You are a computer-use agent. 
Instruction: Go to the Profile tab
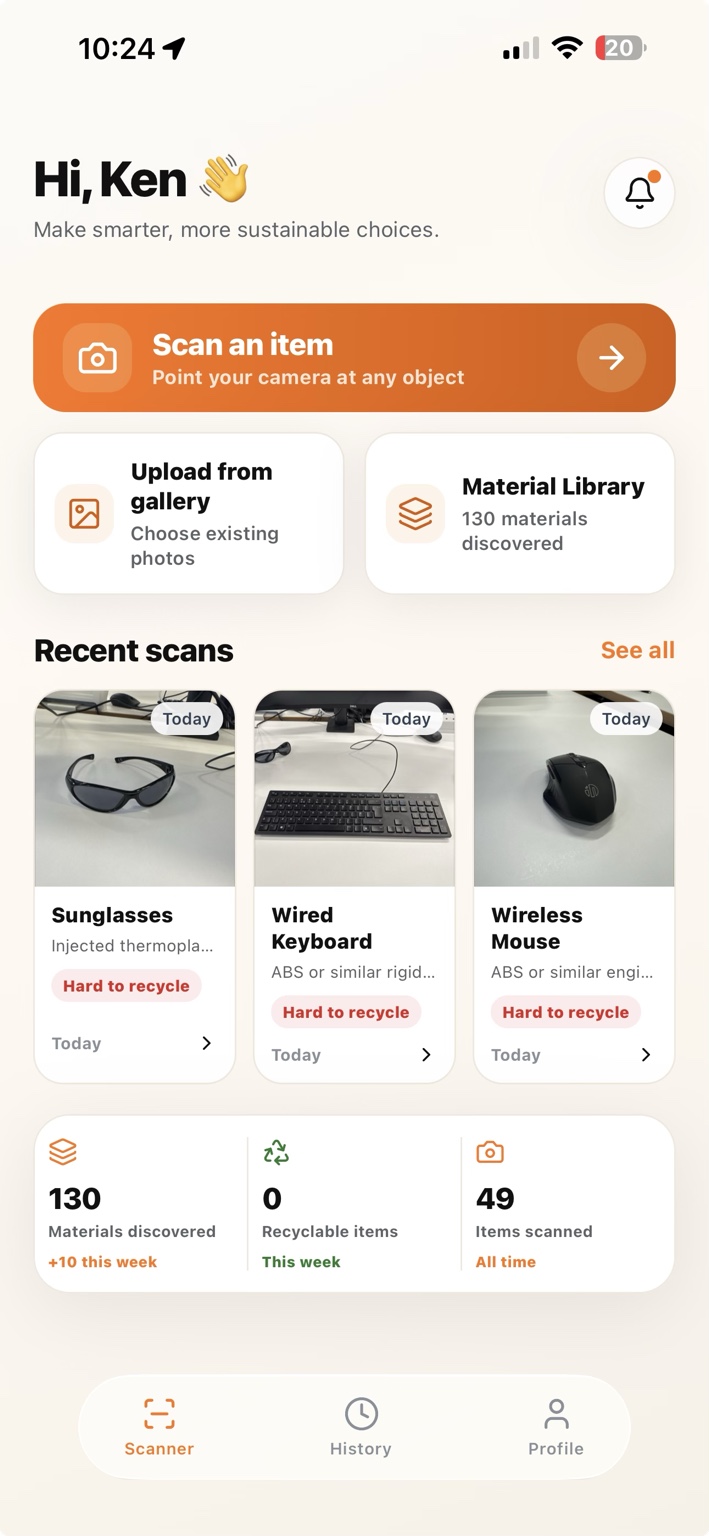(x=556, y=1428)
